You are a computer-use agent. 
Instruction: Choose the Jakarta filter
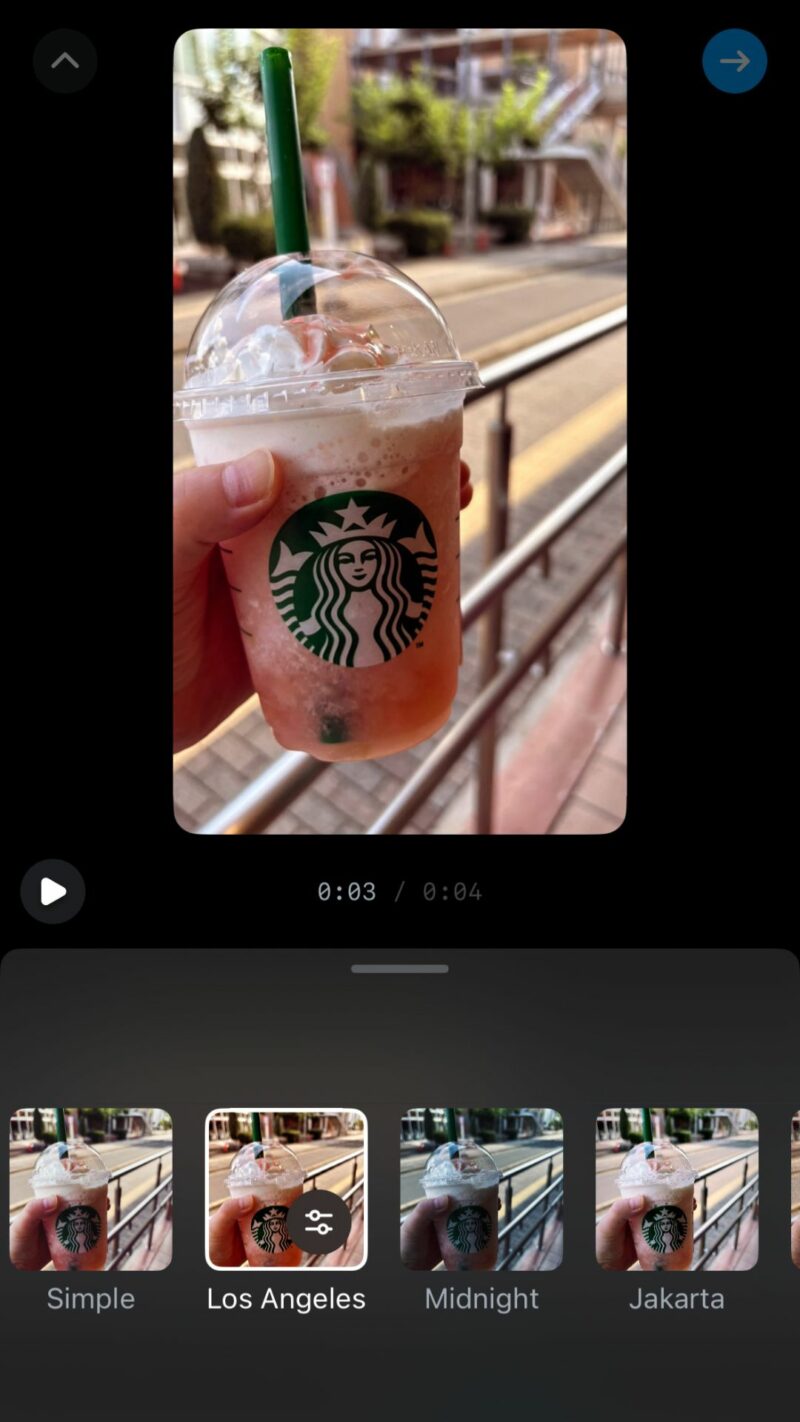(x=676, y=1189)
